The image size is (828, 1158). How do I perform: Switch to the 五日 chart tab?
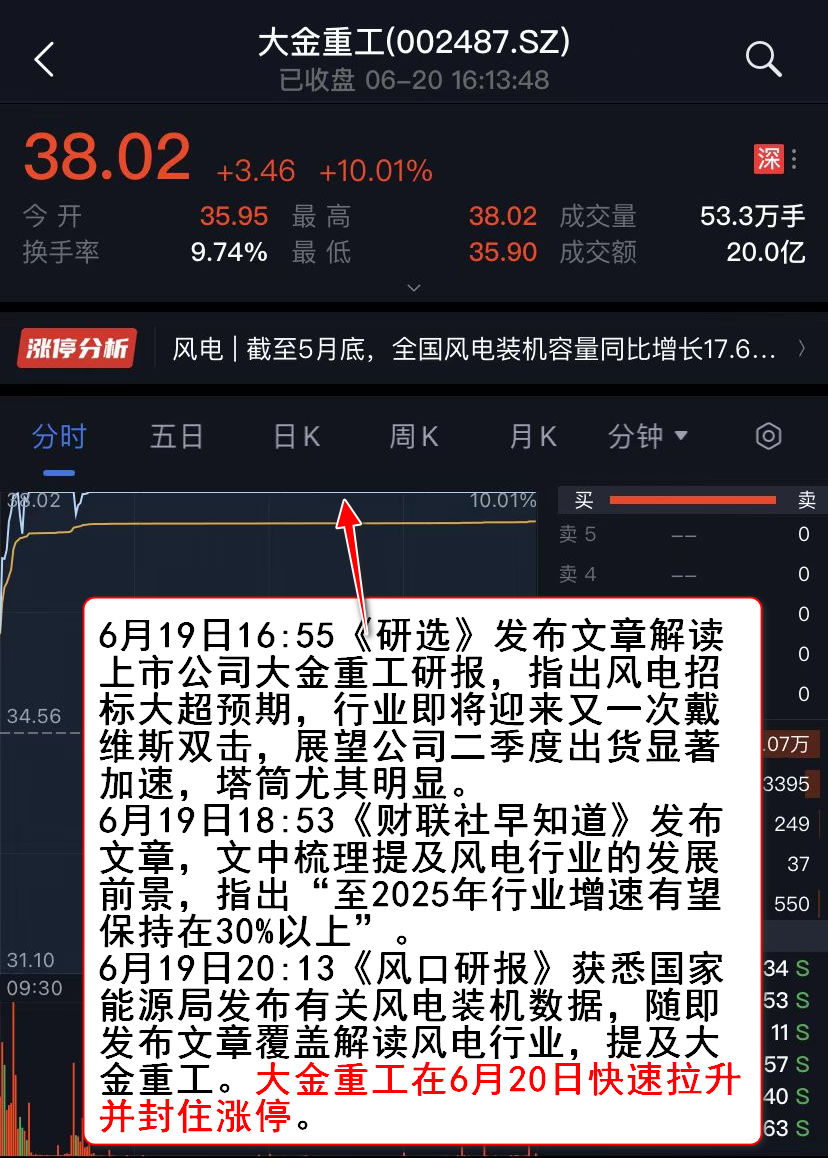click(x=177, y=437)
